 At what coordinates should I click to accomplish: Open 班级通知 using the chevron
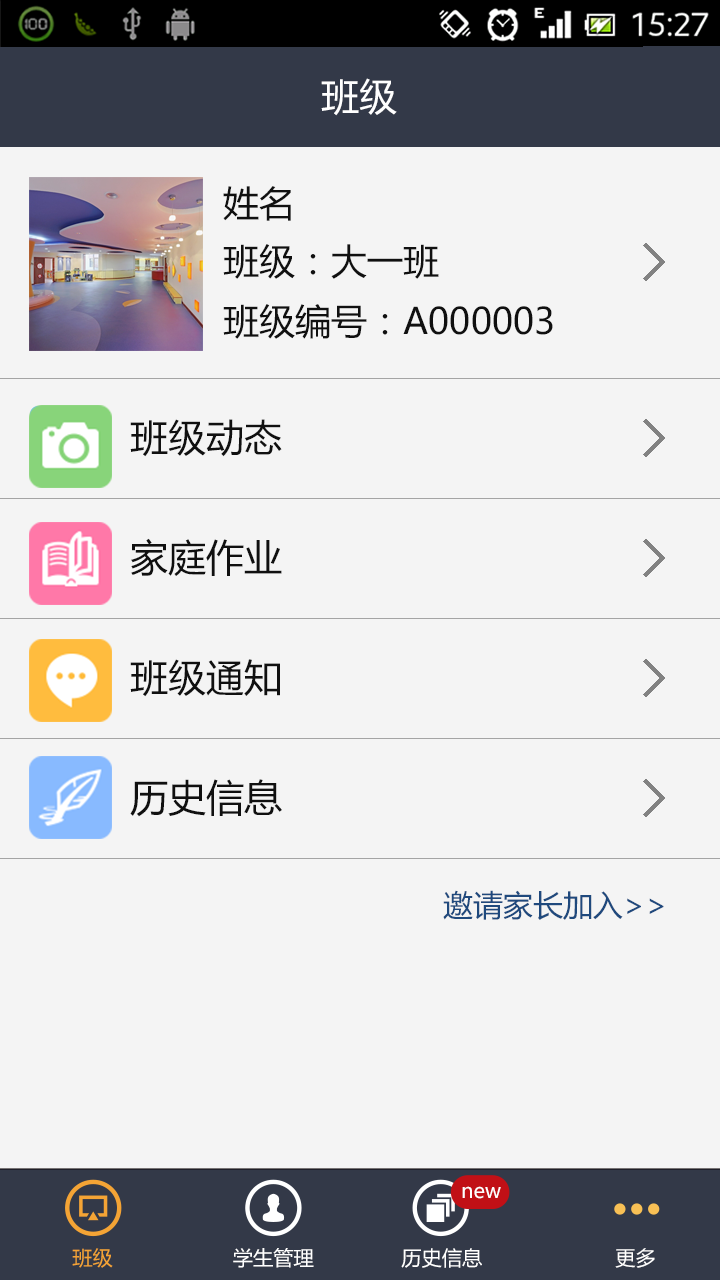pos(654,680)
